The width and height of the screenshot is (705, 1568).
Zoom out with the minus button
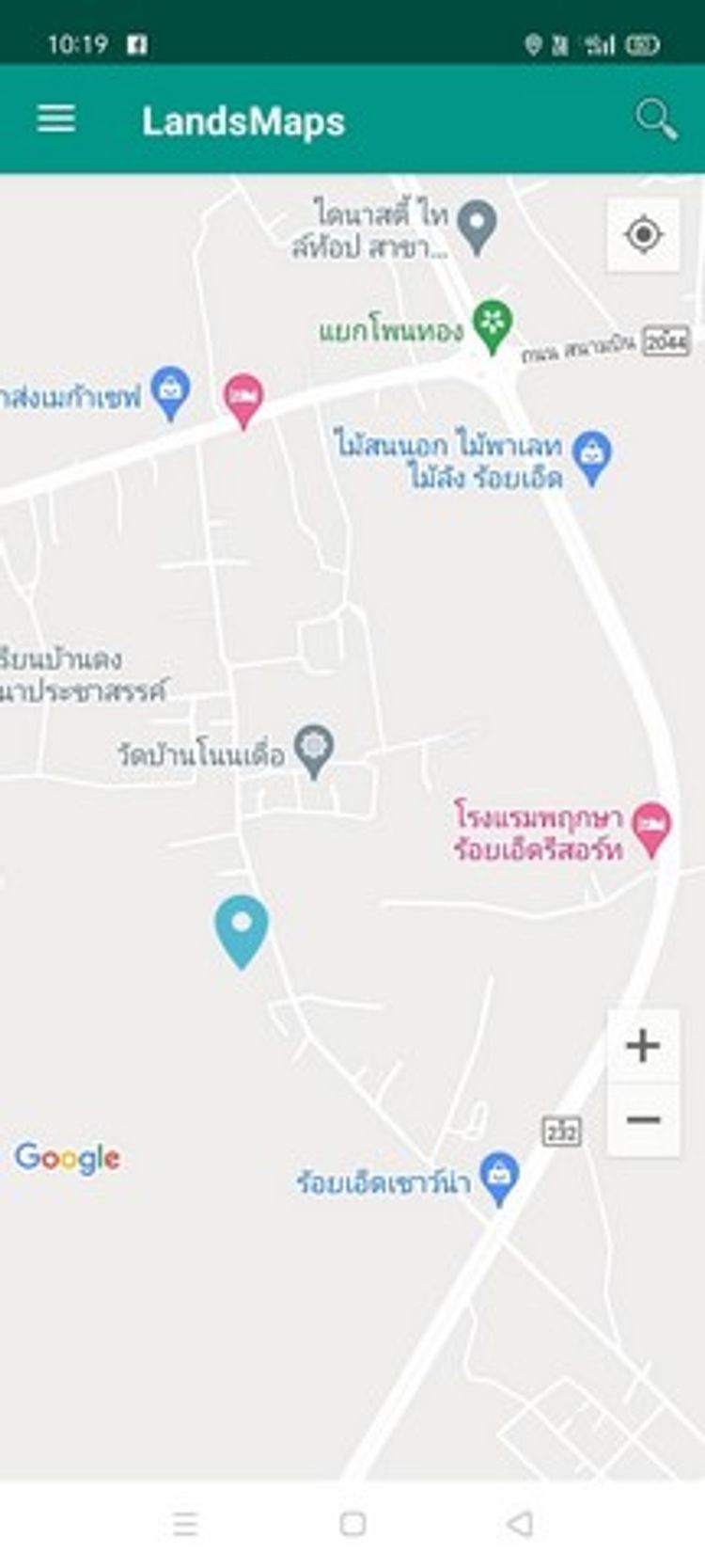click(643, 1119)
